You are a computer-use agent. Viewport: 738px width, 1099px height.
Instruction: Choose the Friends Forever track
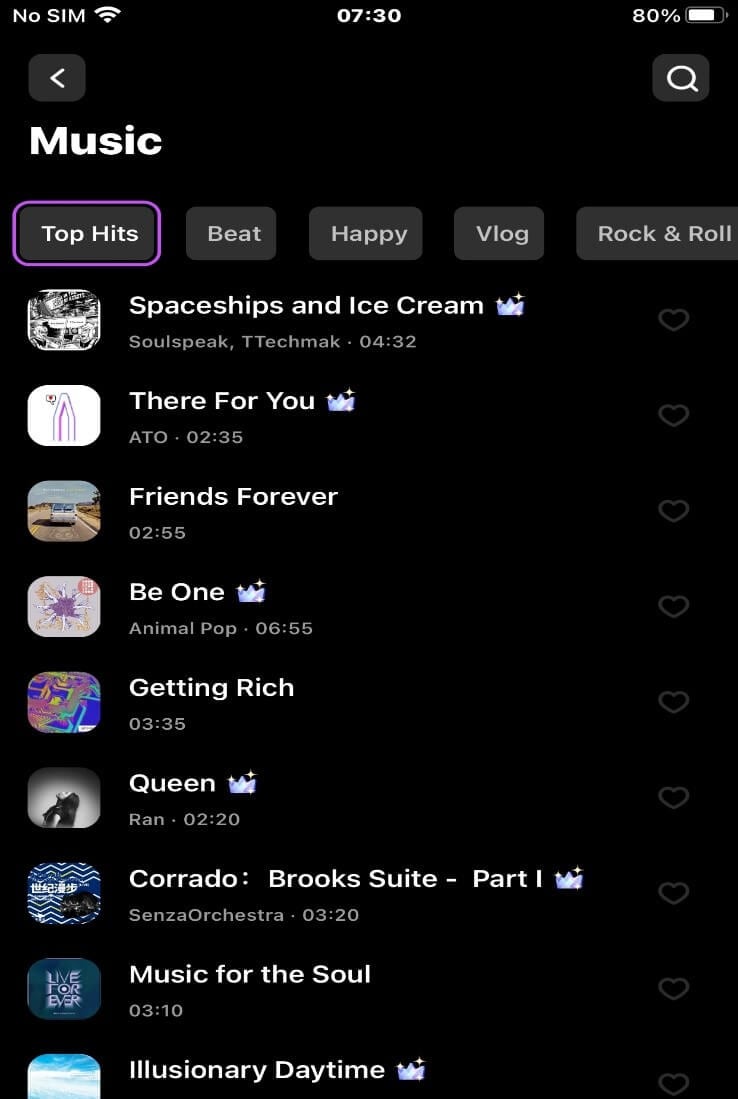pos(233,497)
